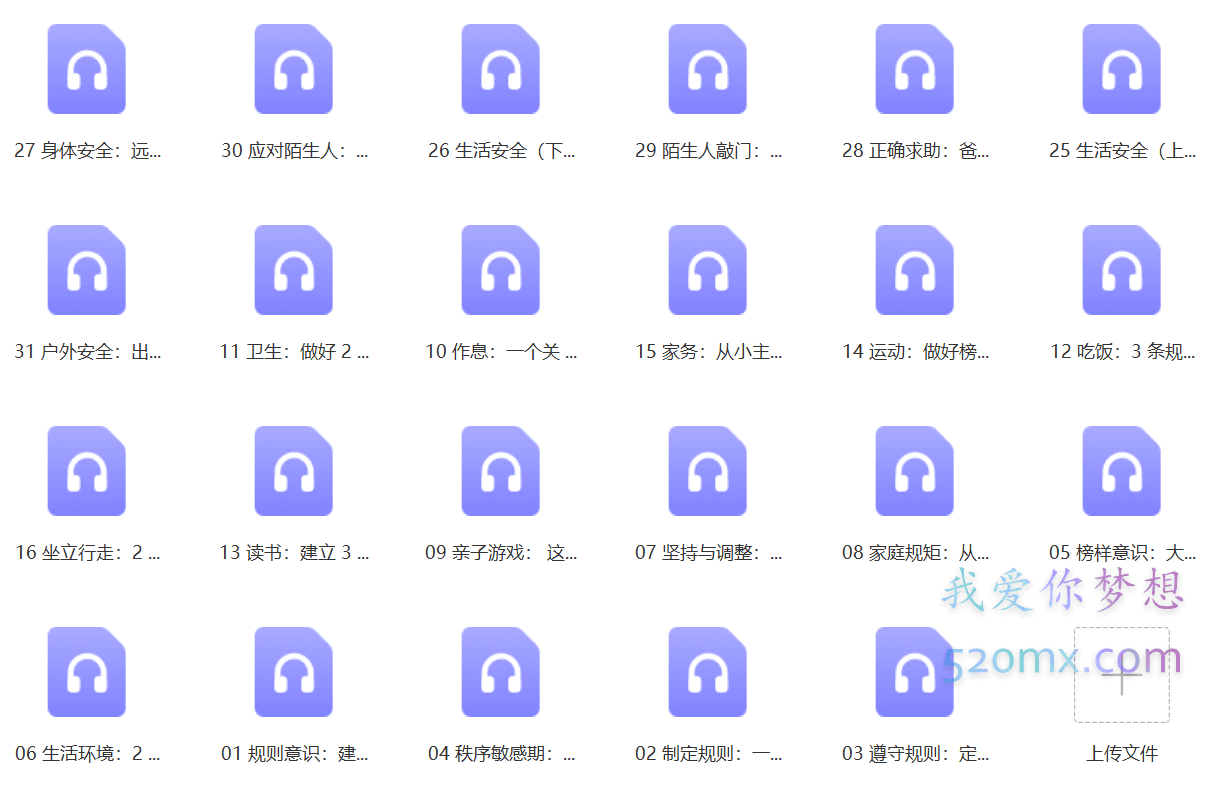
Task: Open audio file 16 坐立行走
Action: [87, 472]
